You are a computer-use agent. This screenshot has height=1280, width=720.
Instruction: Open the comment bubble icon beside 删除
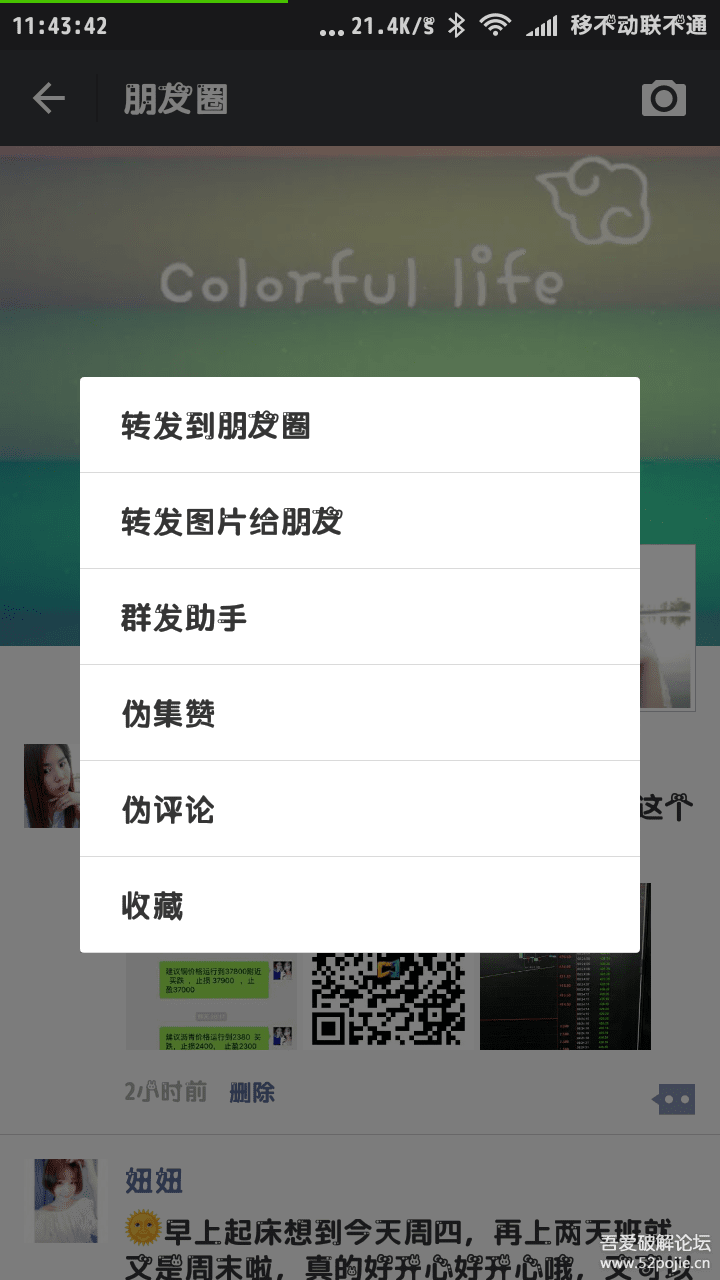click(674, 1100)
